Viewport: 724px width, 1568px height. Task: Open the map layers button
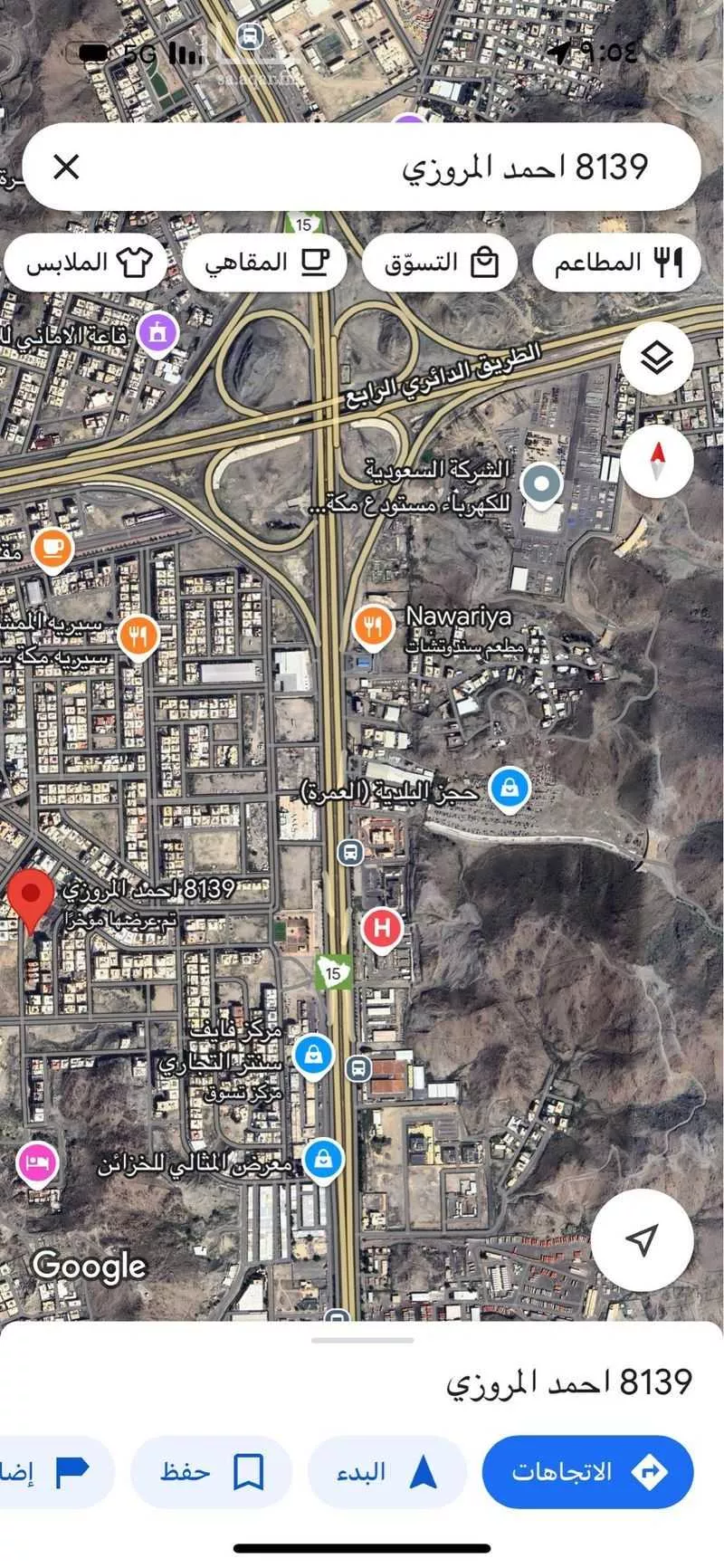[657, 359]
